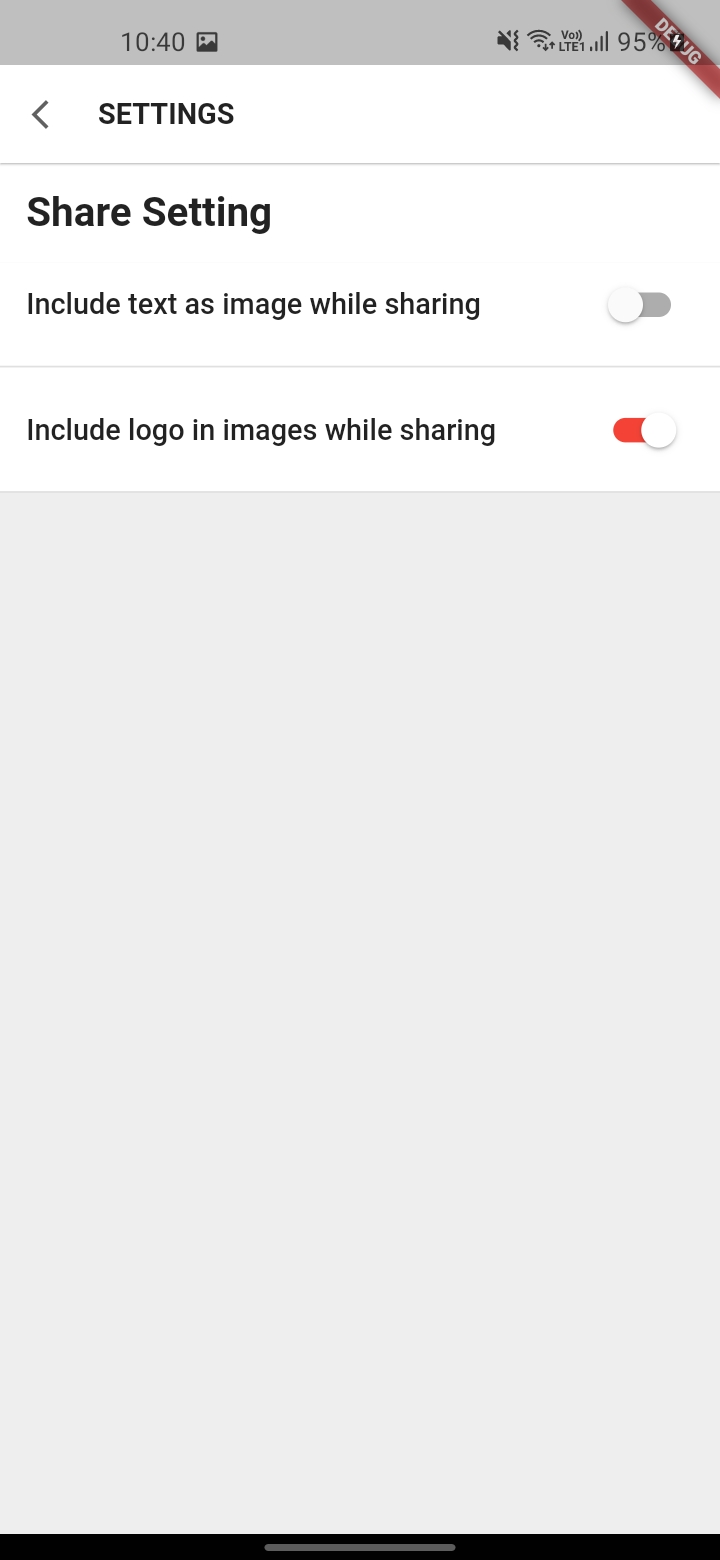Tap the clock showing 10:40
The image size is (720, 1560).
tap(152, 41)
